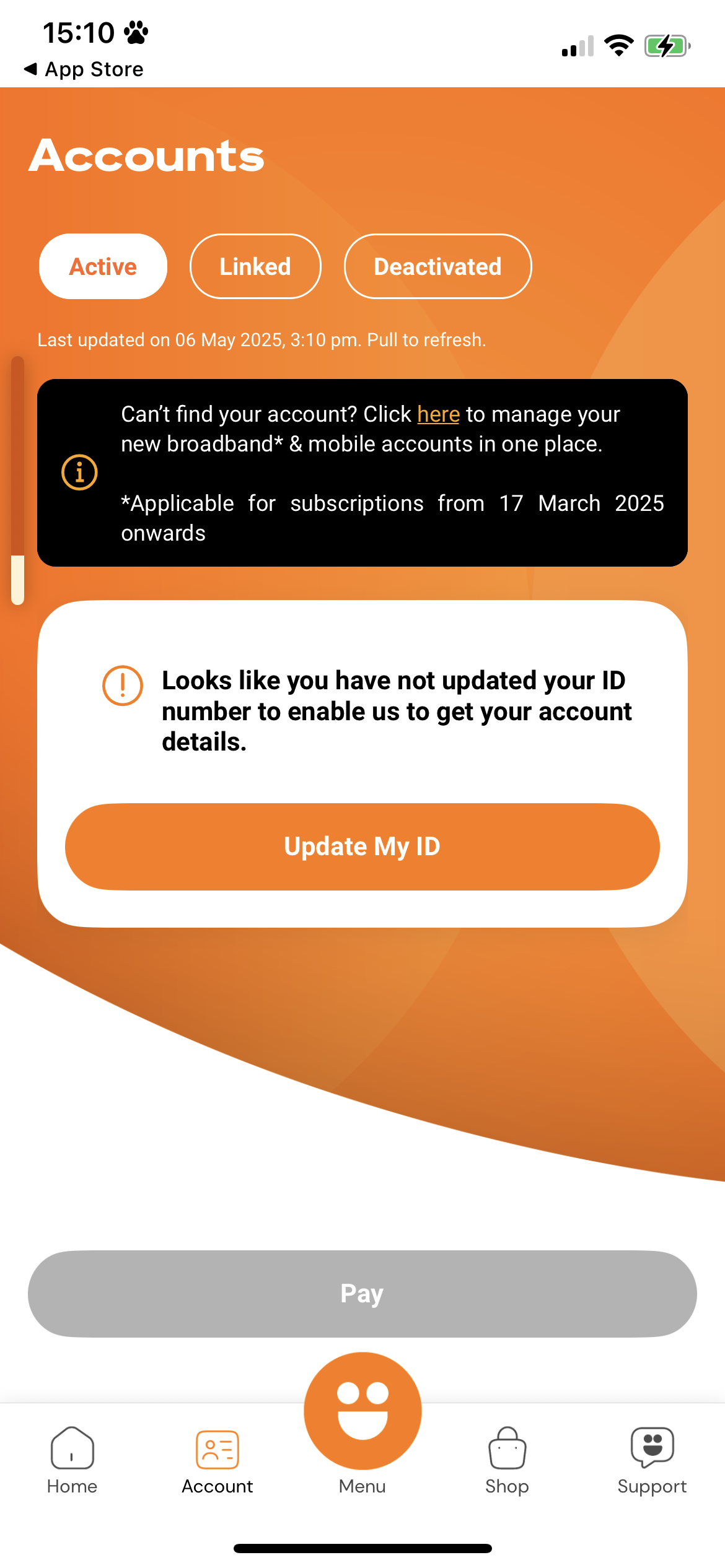Switch to the Shop tab

point(507,1460)
